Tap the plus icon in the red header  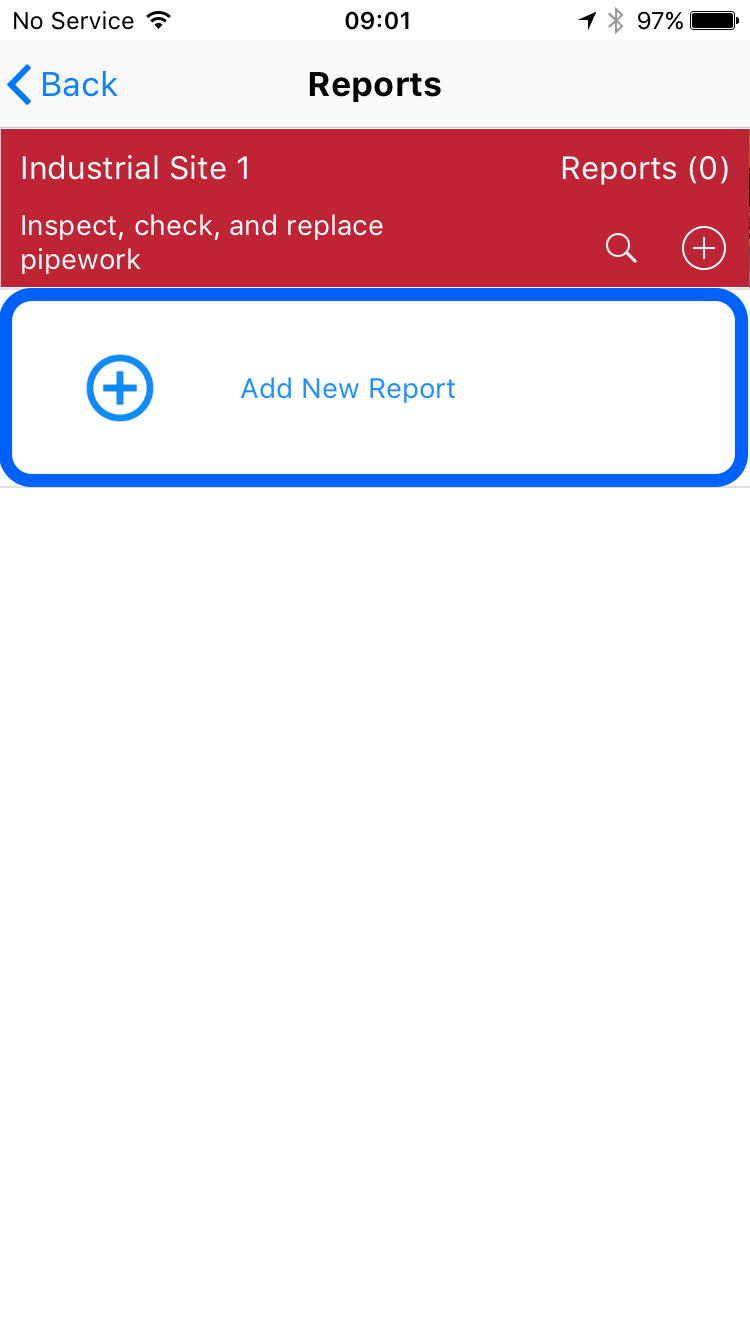click(x=704, y=248)
